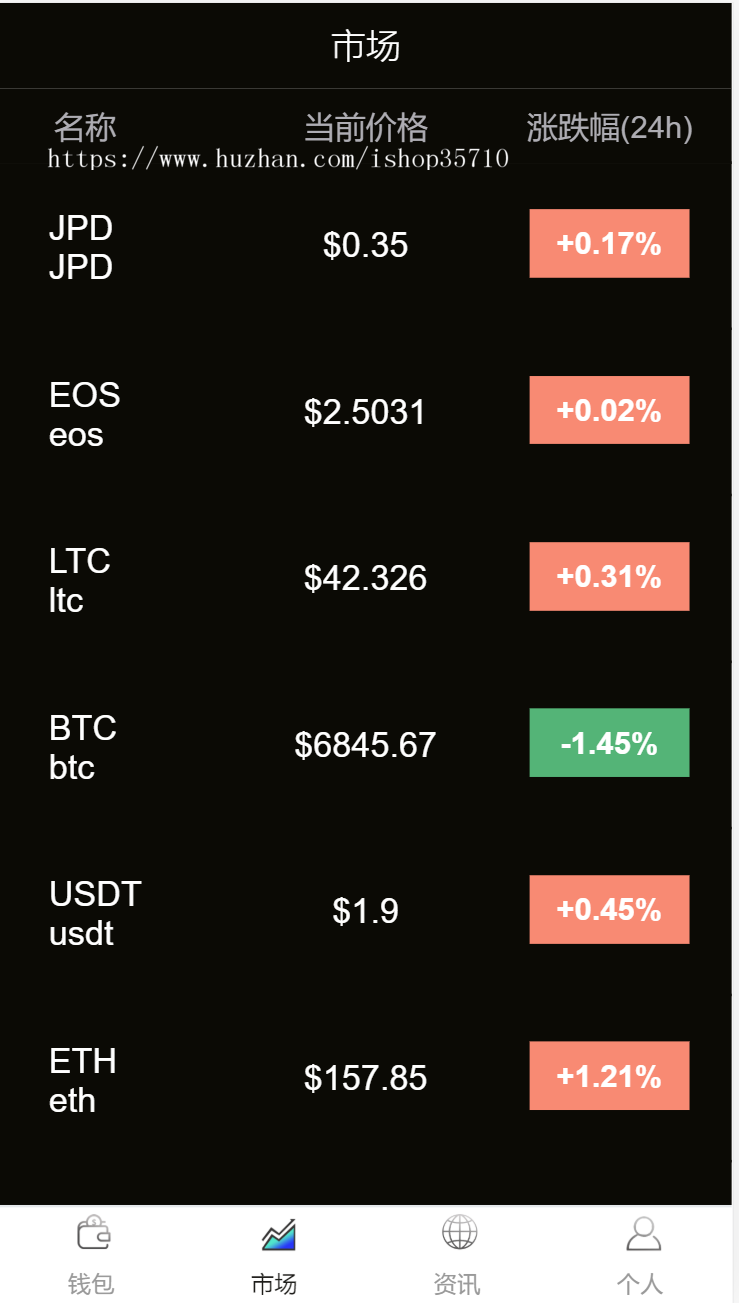Tap the +0.17% change badge for JPD
The width and height of the screenshot is (739, 1303).
pyautogui.click(x=608, y=242)
